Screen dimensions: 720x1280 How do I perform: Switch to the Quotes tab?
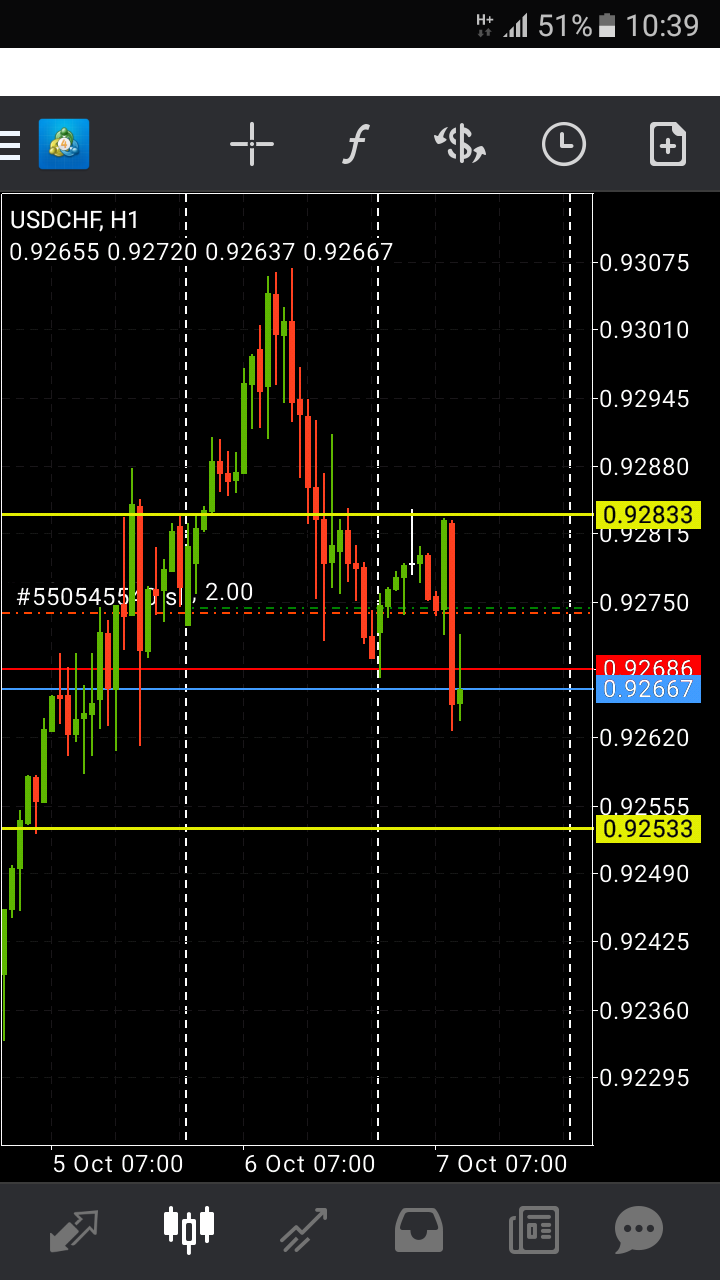pyautogui.click(x=74, y=1230)
